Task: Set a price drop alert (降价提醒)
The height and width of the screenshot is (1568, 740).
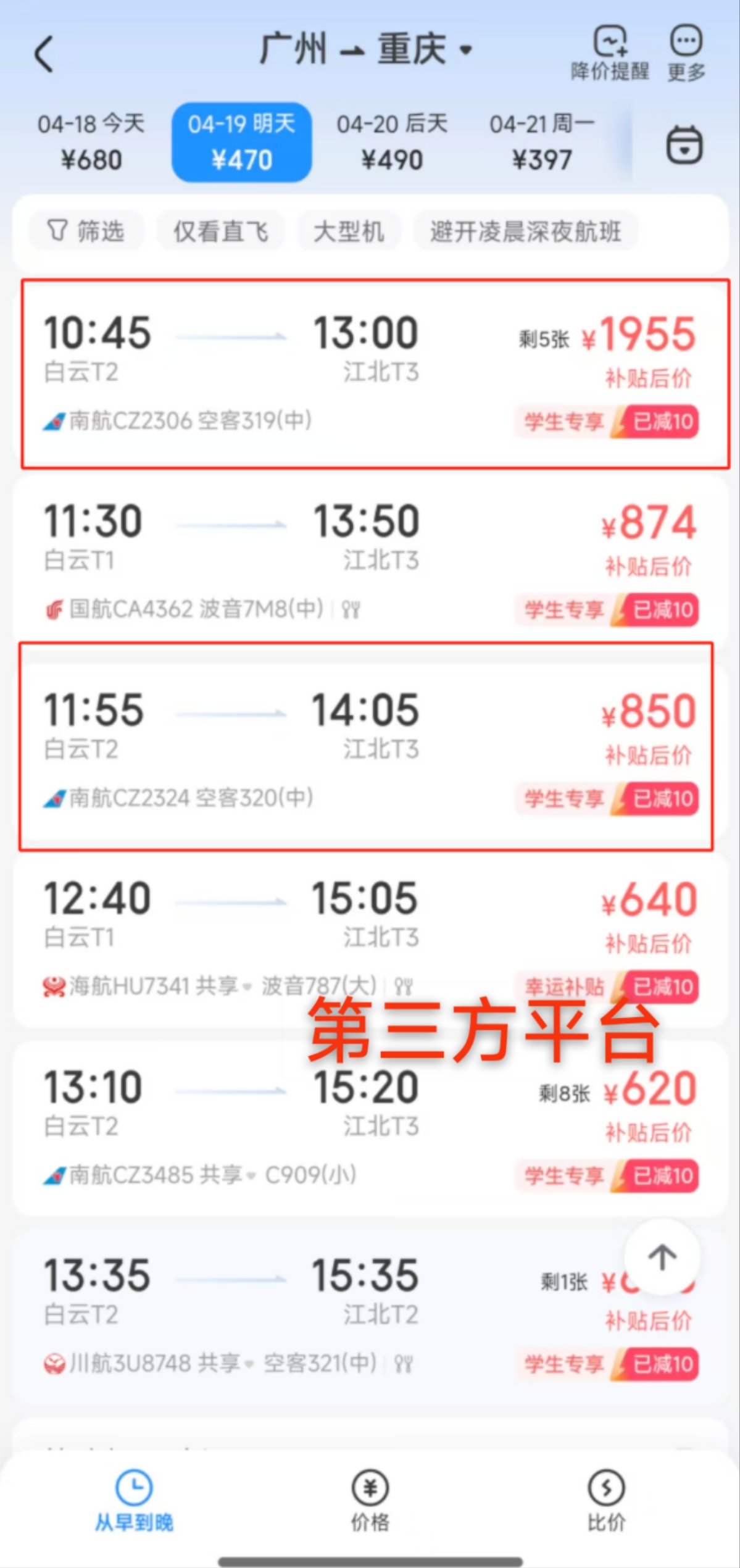Action: (610, 53)
